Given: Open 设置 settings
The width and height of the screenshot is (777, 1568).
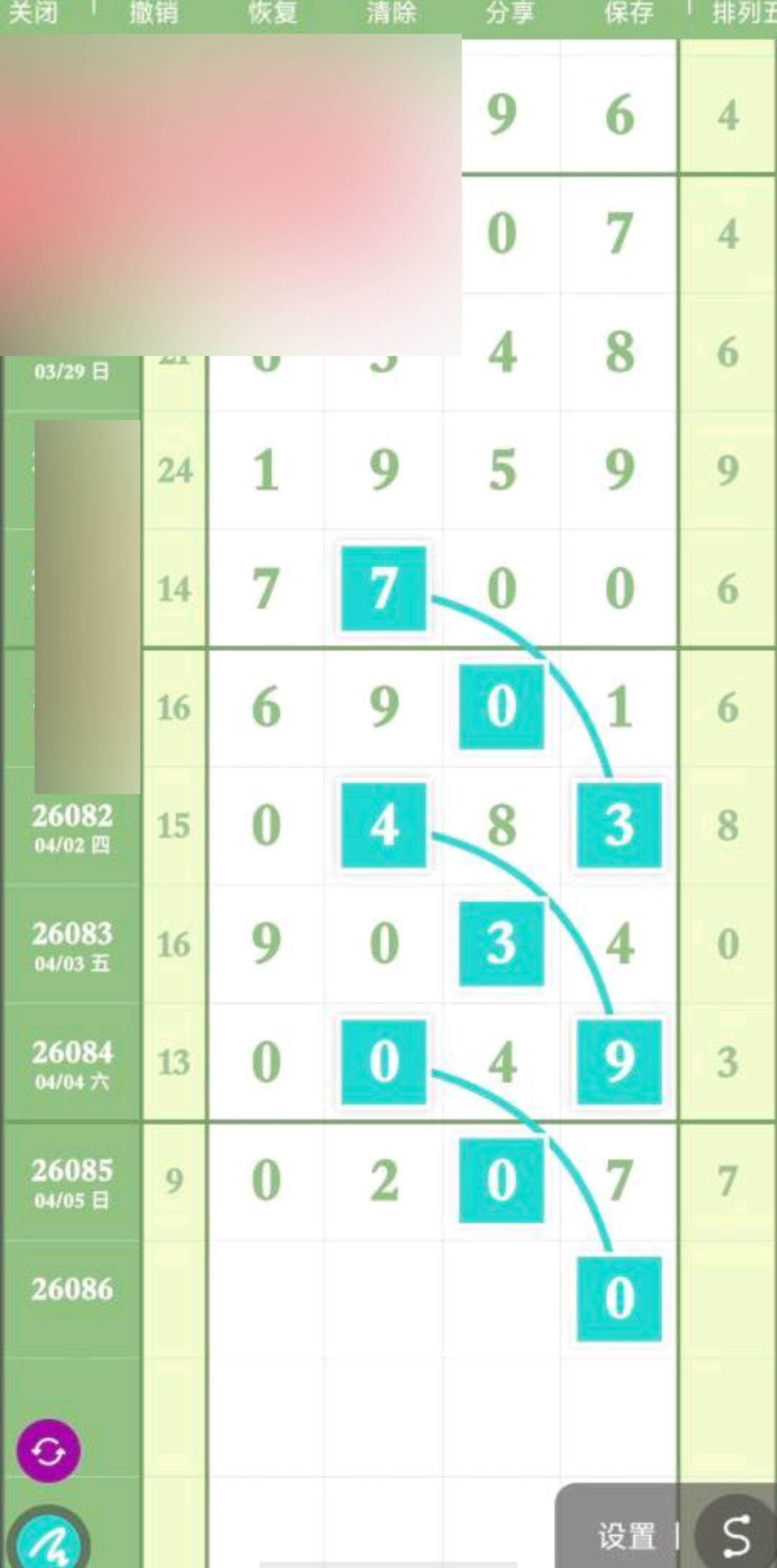Looking at the screenshot, I should pos(626,1536).
